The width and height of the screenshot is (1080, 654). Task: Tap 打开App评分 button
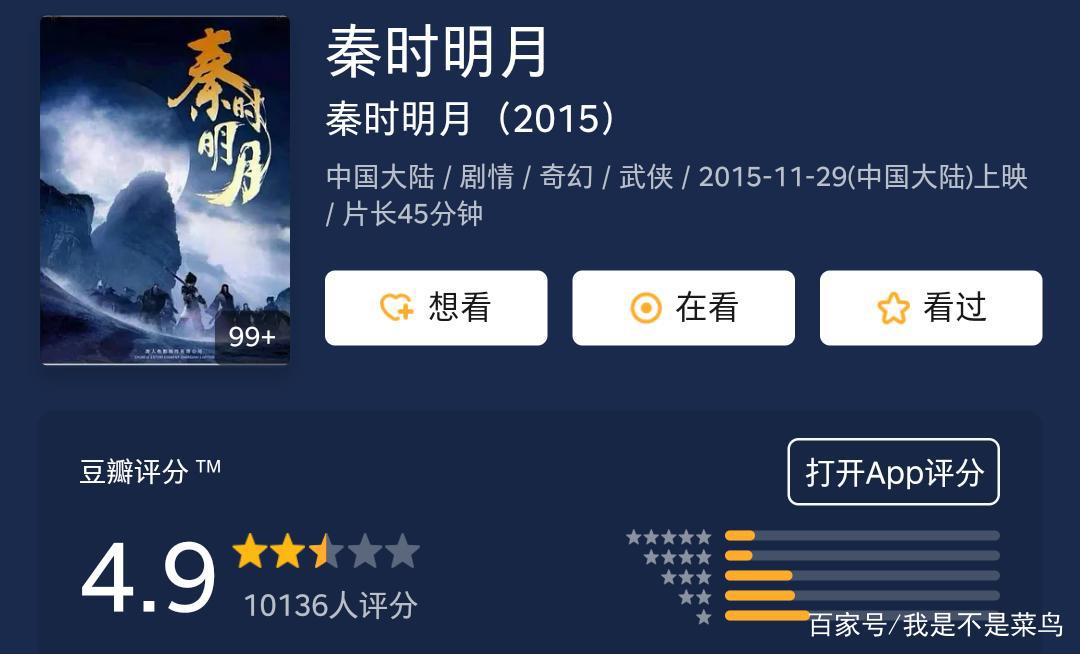pos(893,472)
